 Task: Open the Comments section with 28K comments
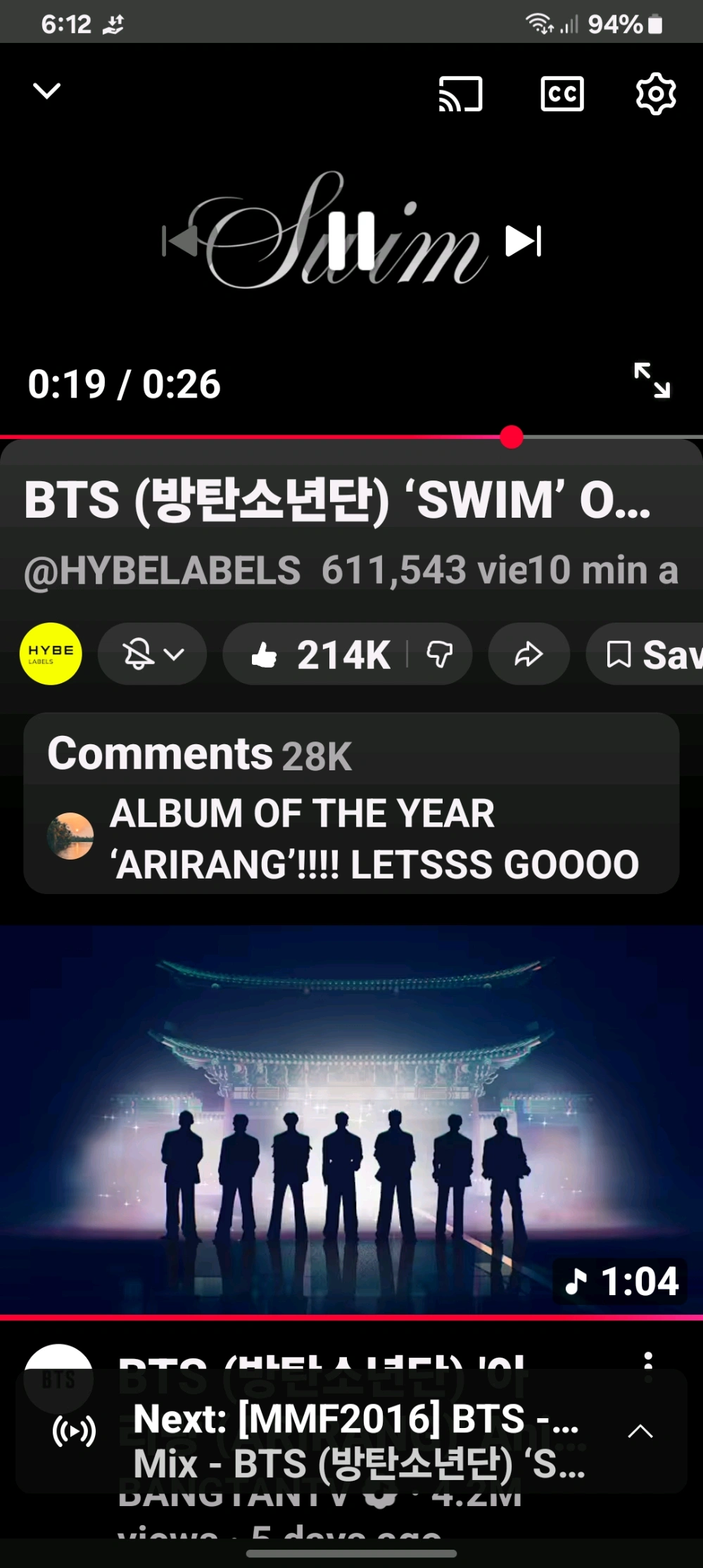[x=351, y=803]
